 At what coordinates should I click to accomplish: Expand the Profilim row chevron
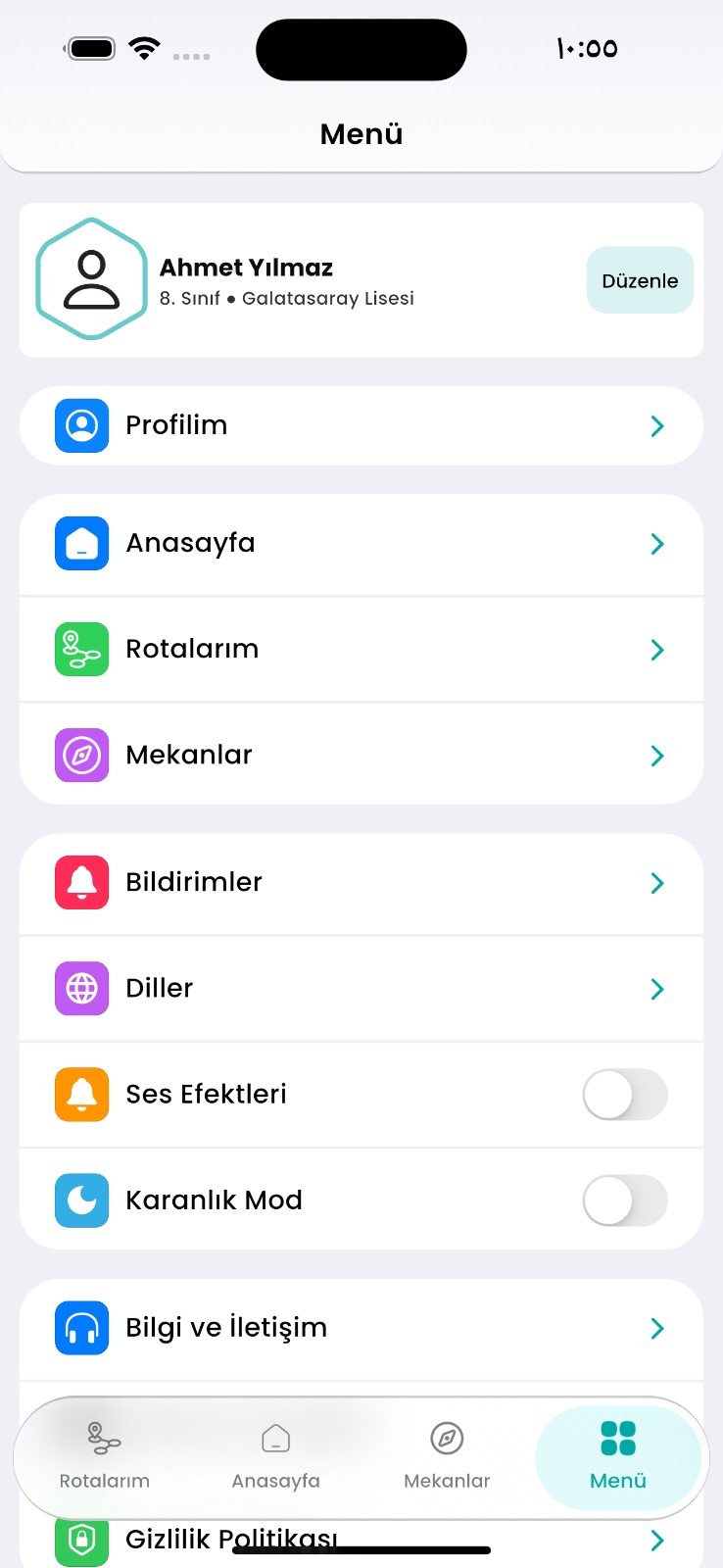pos(657,425)
